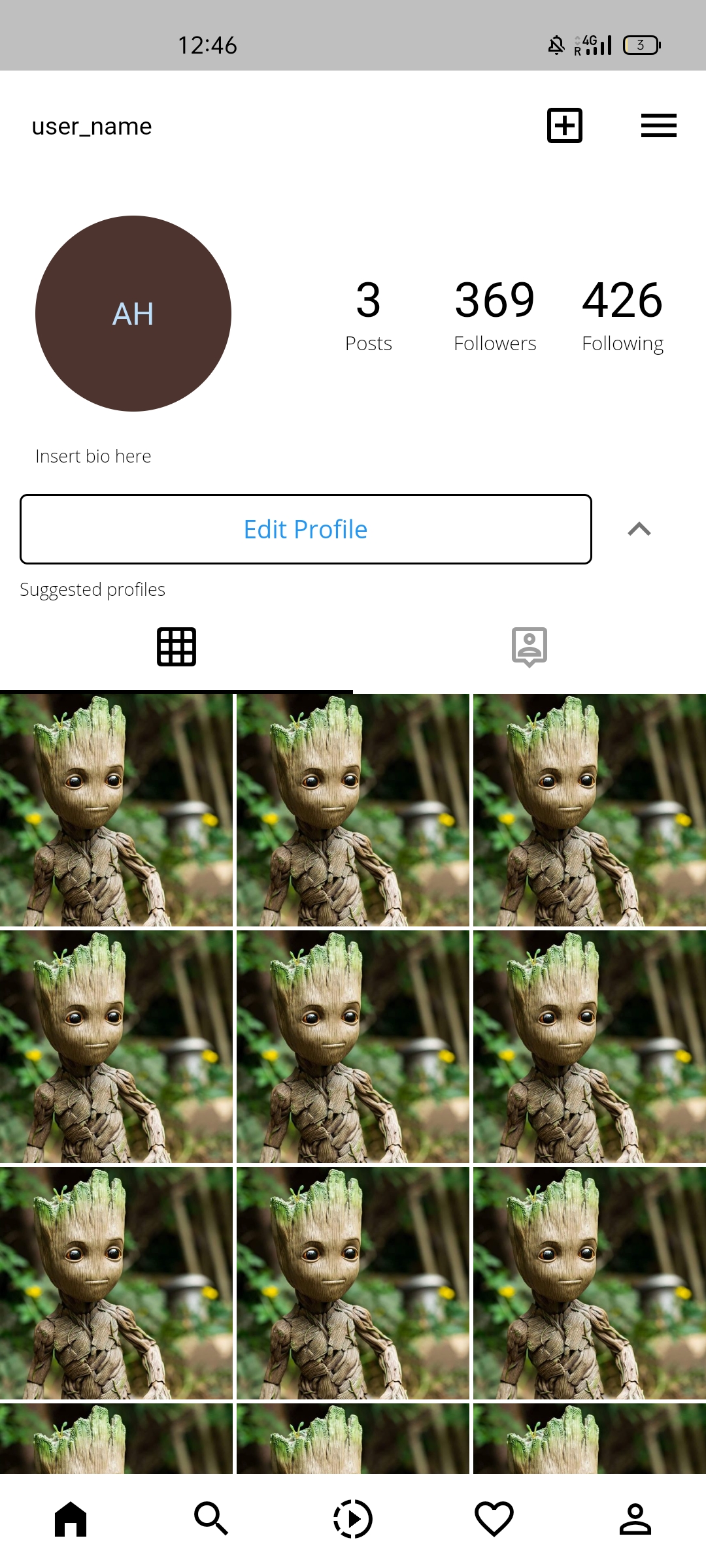Open notifications via the heart icon
706x1568 pixels.
(x=494, y=1518)
